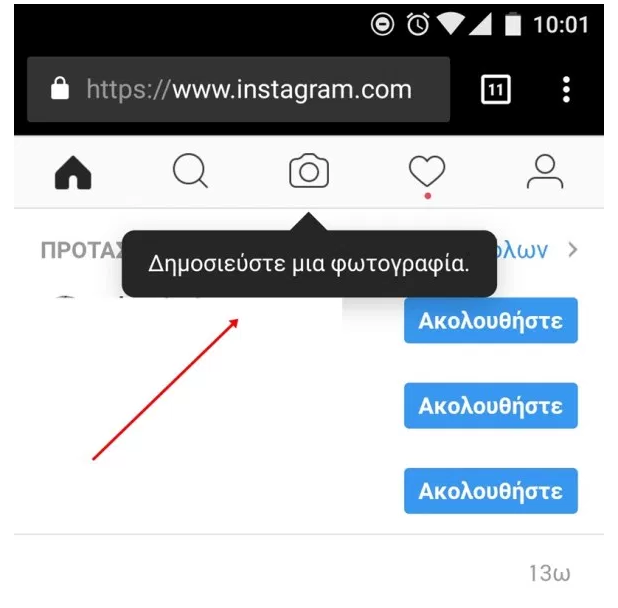
Task: Switch to the profile tab
Action: pos(545,172)
